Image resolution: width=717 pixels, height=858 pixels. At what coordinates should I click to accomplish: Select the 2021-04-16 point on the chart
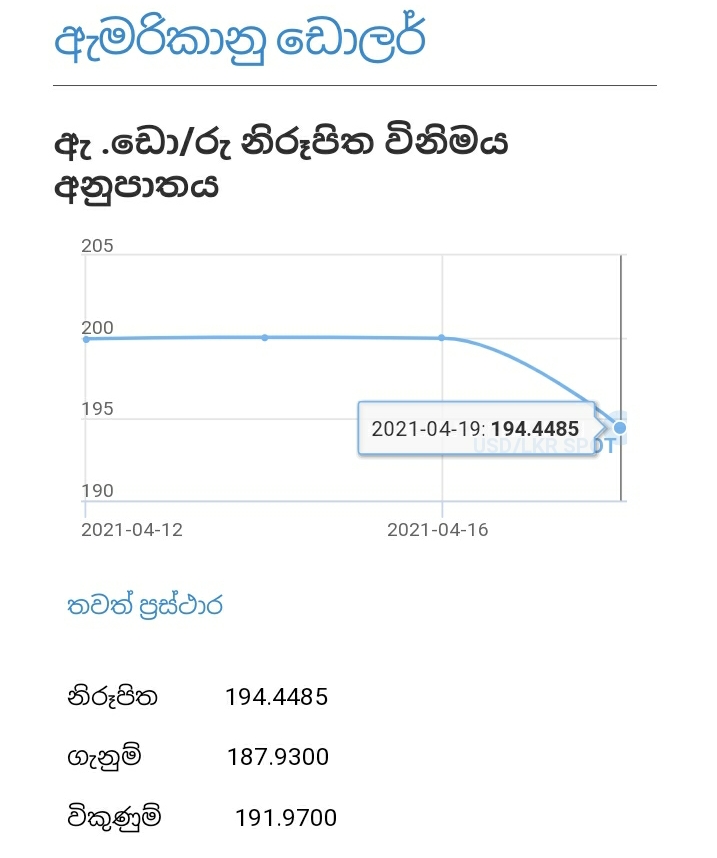[441, 338]
